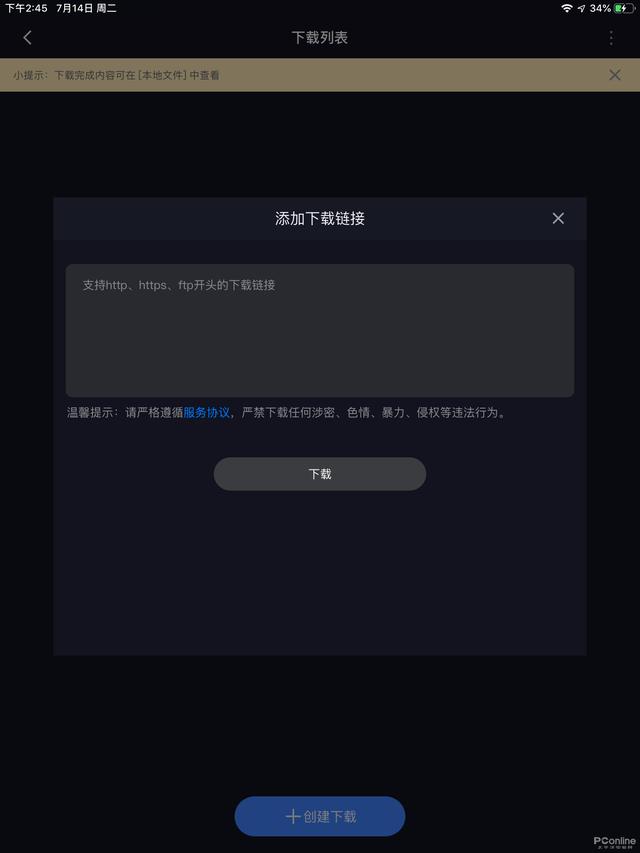640x853 pixels.
Task: Tap the 创建下载 button
Action: (320, 816)
